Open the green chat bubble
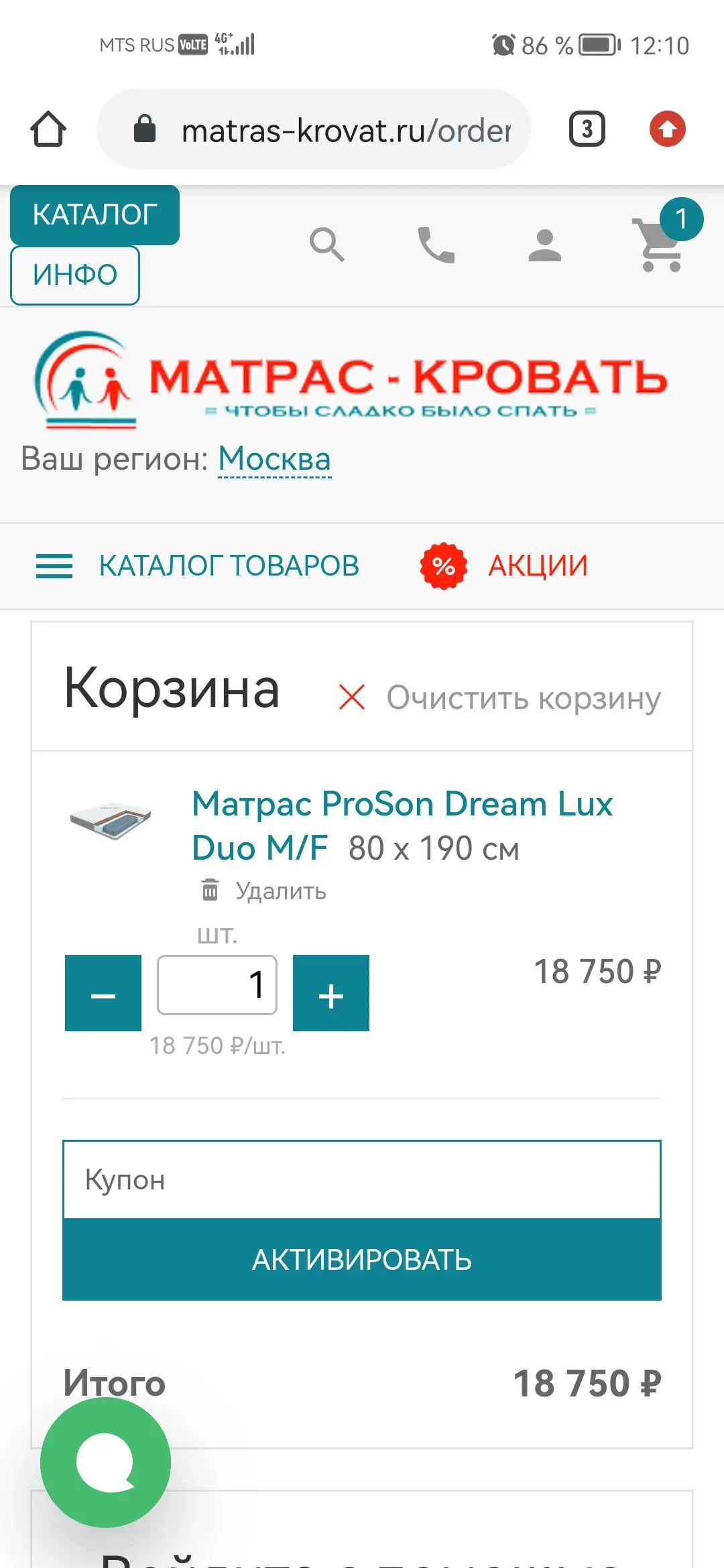The image size is (724, 1568). click(105, 1462)
